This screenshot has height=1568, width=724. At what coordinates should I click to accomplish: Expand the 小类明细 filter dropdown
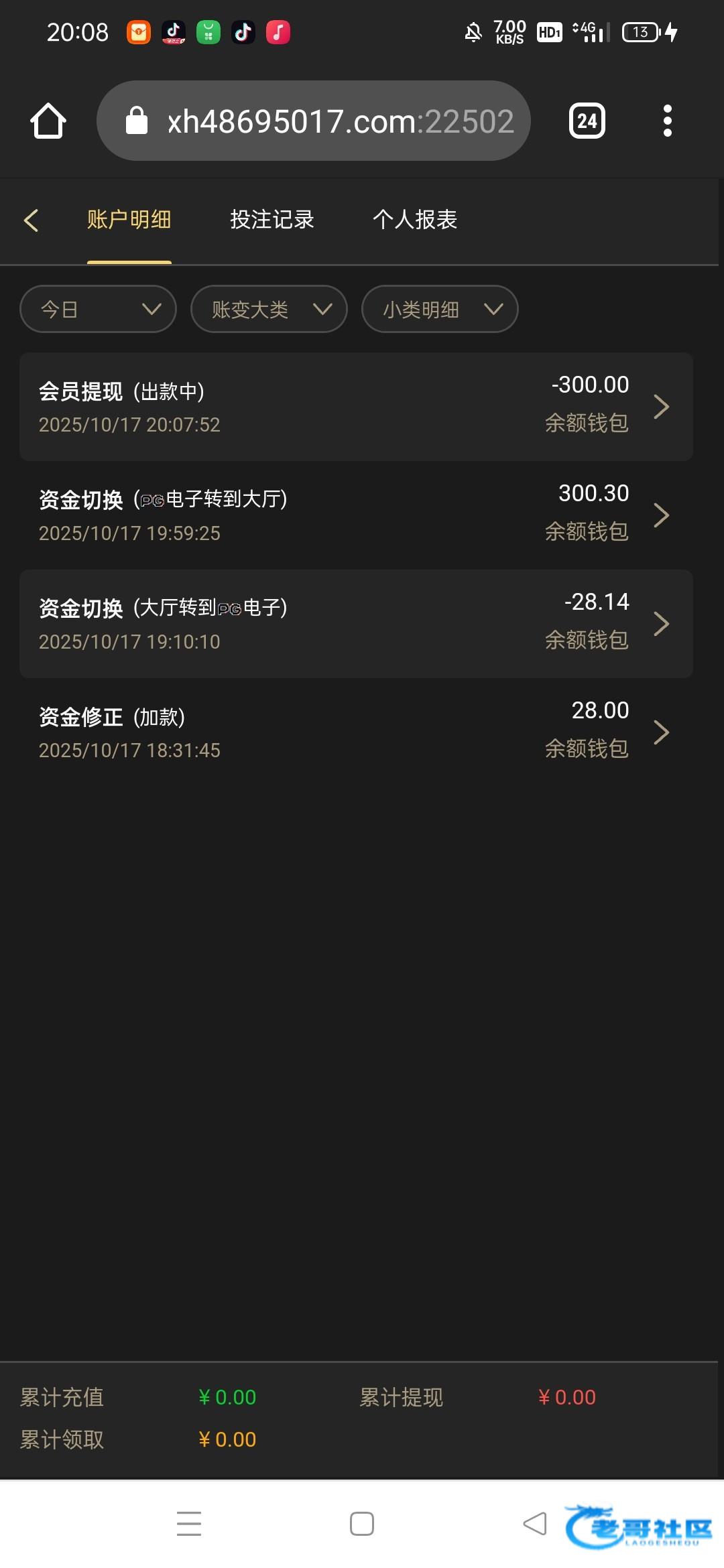point(440,309)
